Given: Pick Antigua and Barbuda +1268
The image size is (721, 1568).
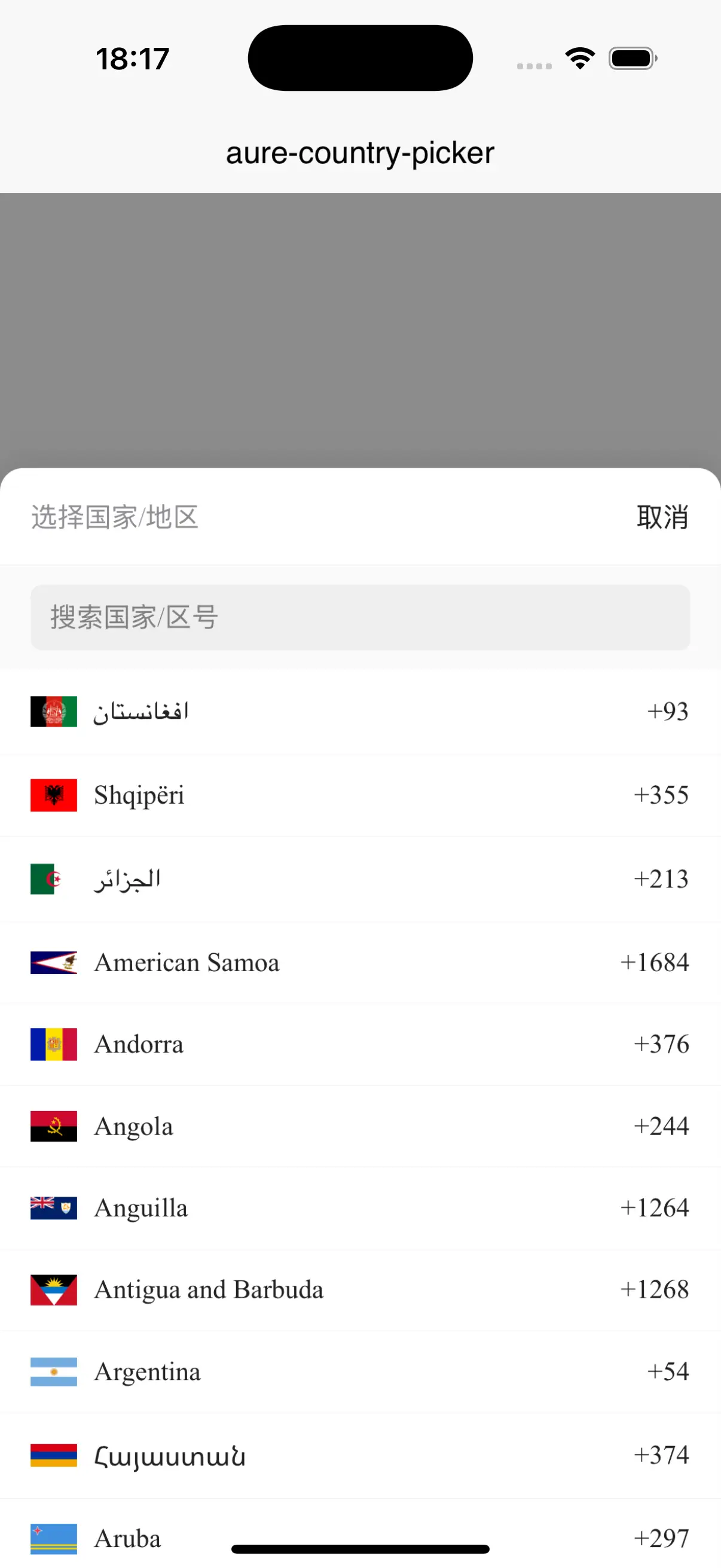Looking at the screenshot, I should (360, 1290).
